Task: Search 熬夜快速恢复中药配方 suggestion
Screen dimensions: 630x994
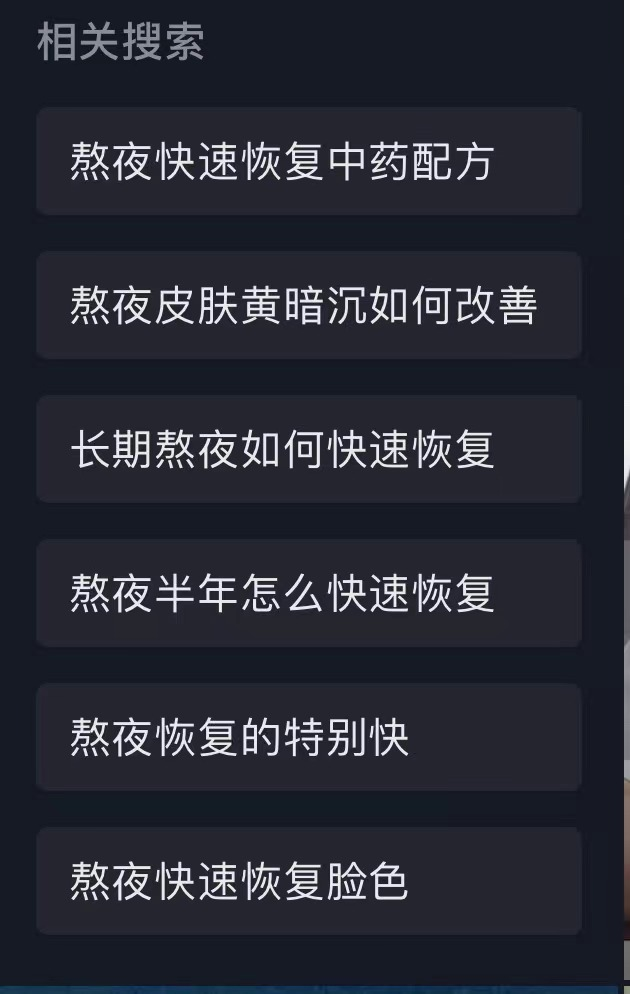Action: (308, 162)
